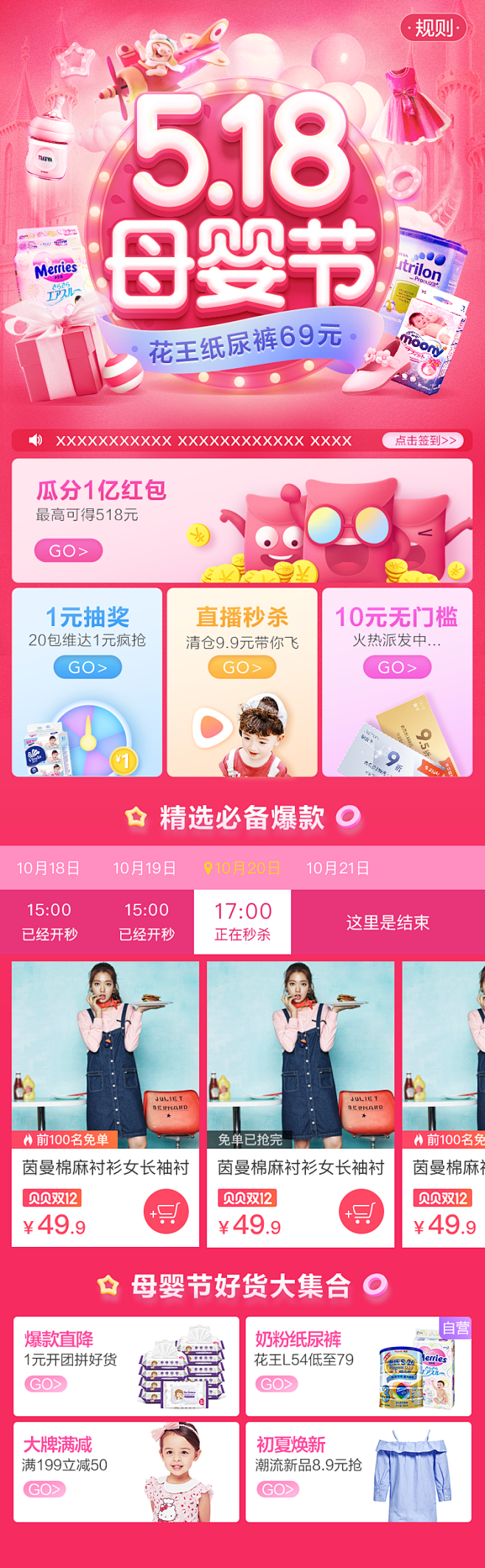Viewport: 485px width, 1568px height.
Task: Tap 点击签到 to check in
Action: (423, 440)
